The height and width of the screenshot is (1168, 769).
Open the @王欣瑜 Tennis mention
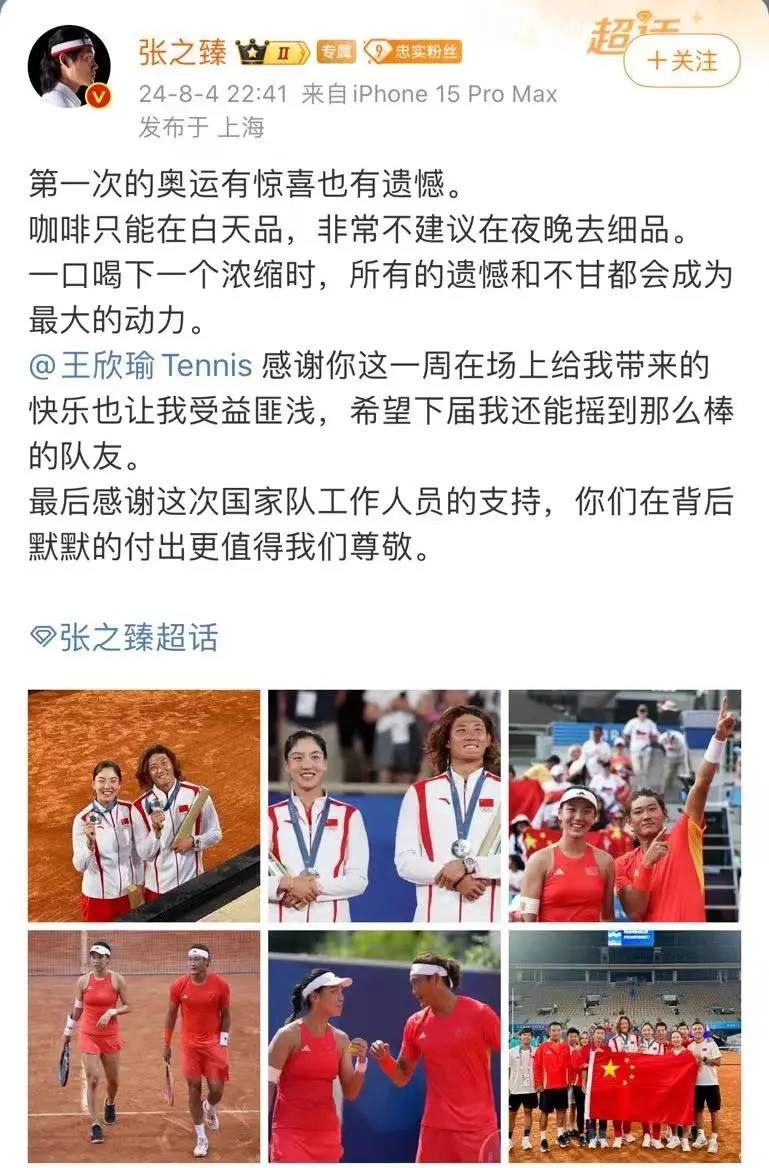[141, 365]
